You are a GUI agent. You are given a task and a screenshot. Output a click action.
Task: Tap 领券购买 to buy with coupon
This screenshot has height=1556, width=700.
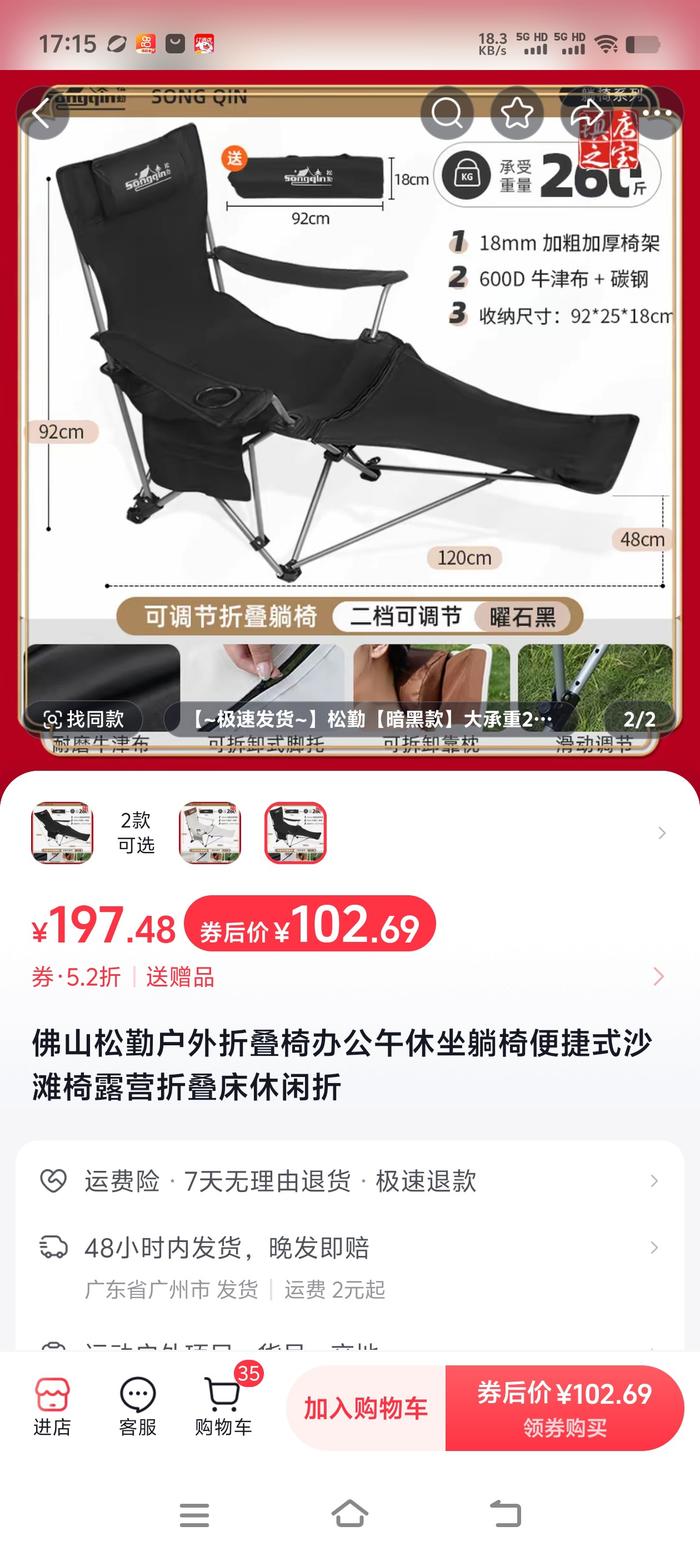pyautogui.click(x=564, y=1408)
